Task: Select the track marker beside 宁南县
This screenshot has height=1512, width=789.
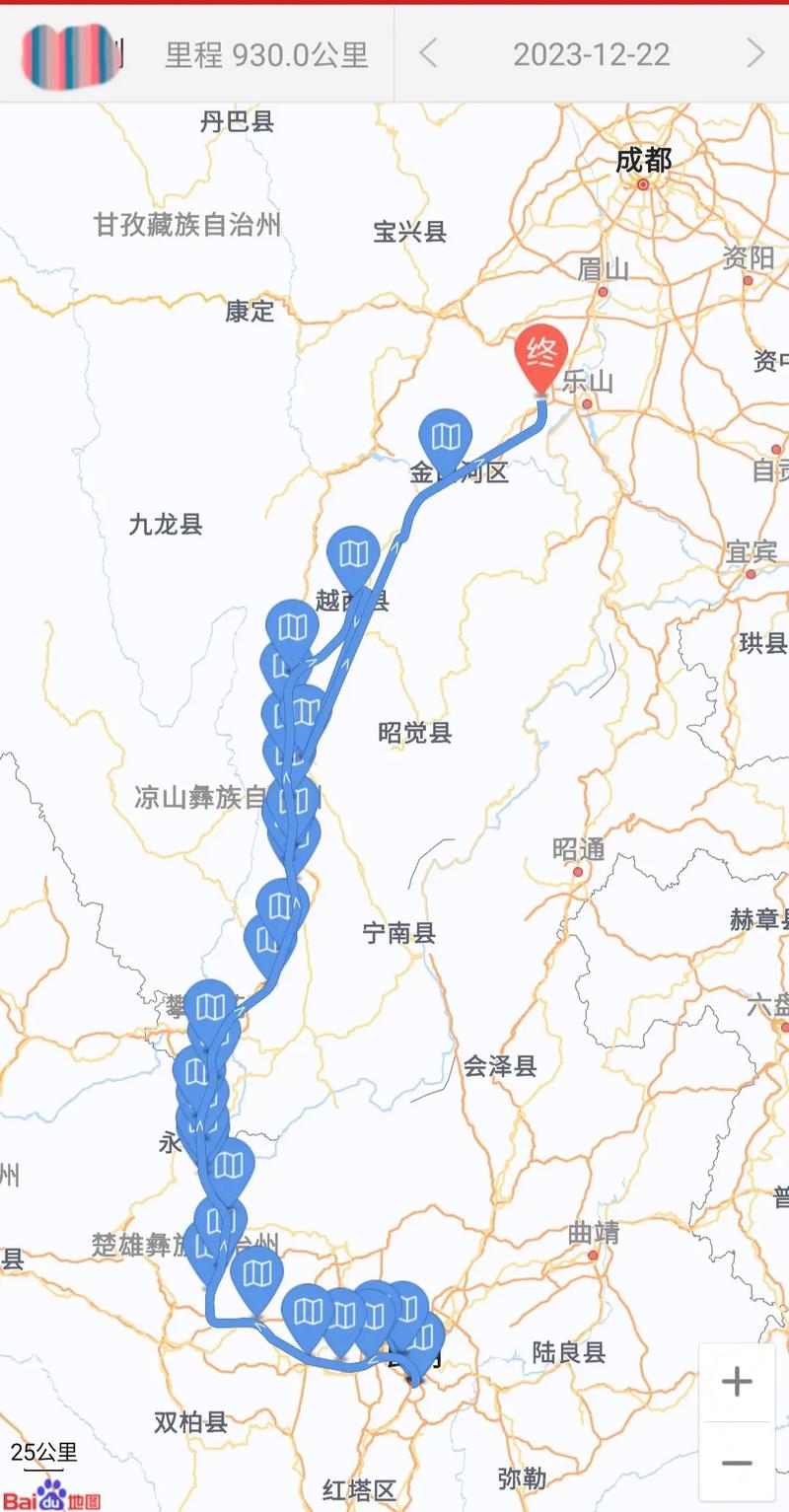Action: pyautogui.click(x=279, y=905)
